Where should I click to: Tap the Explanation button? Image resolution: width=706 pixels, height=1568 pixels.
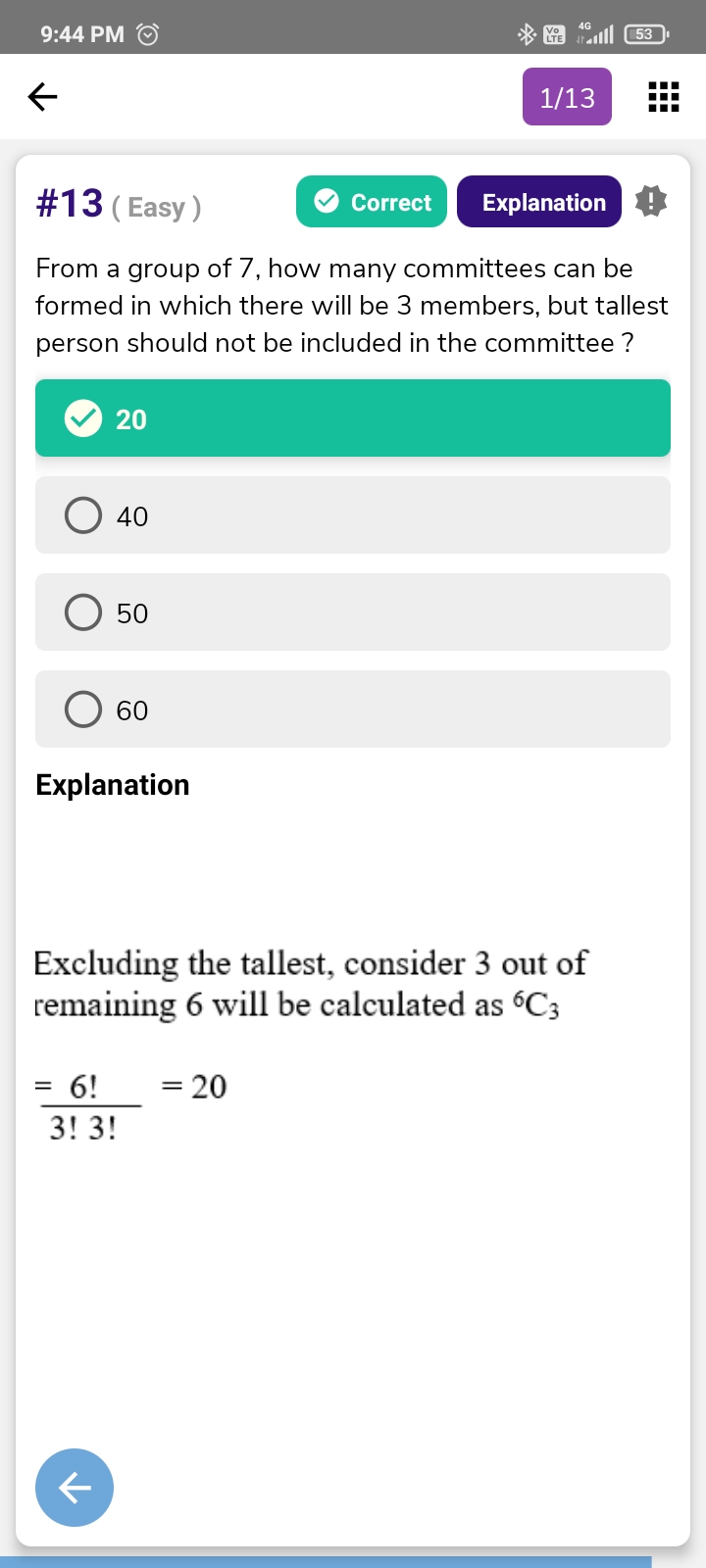539,202
